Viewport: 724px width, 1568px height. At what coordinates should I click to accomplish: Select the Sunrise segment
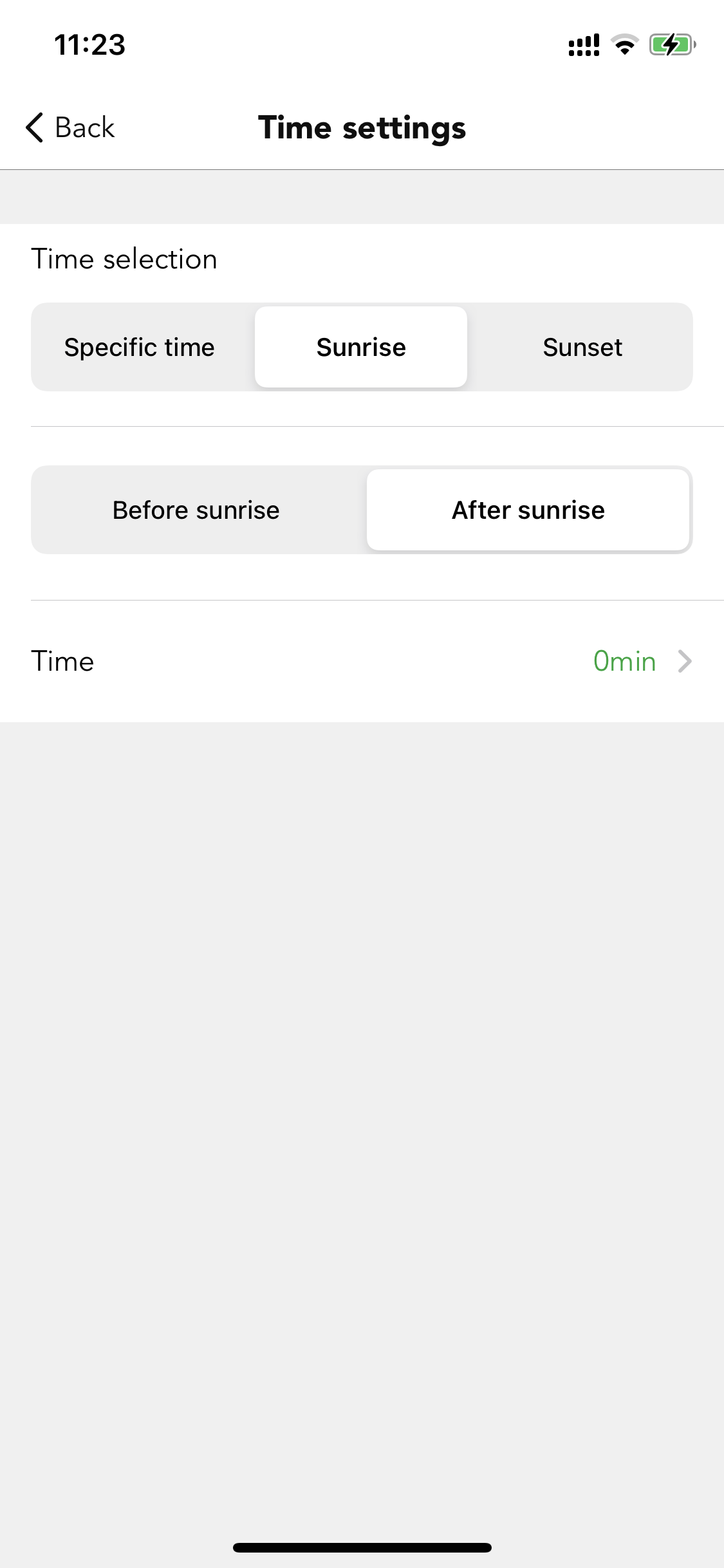[x=361, y=348]
